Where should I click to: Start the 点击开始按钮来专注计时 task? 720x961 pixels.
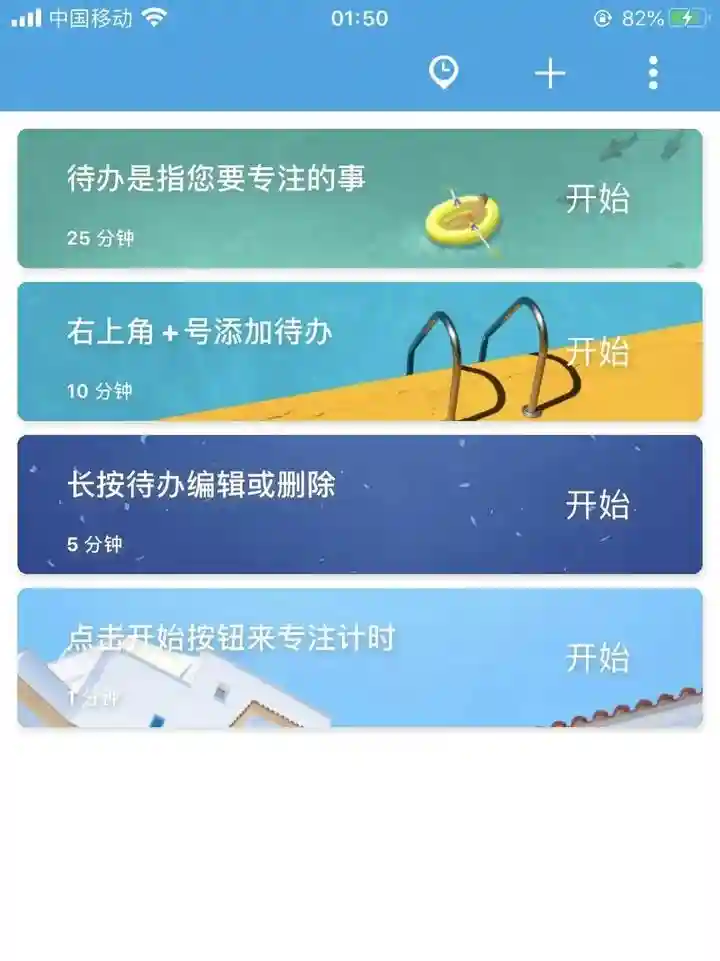click(597, 658)
